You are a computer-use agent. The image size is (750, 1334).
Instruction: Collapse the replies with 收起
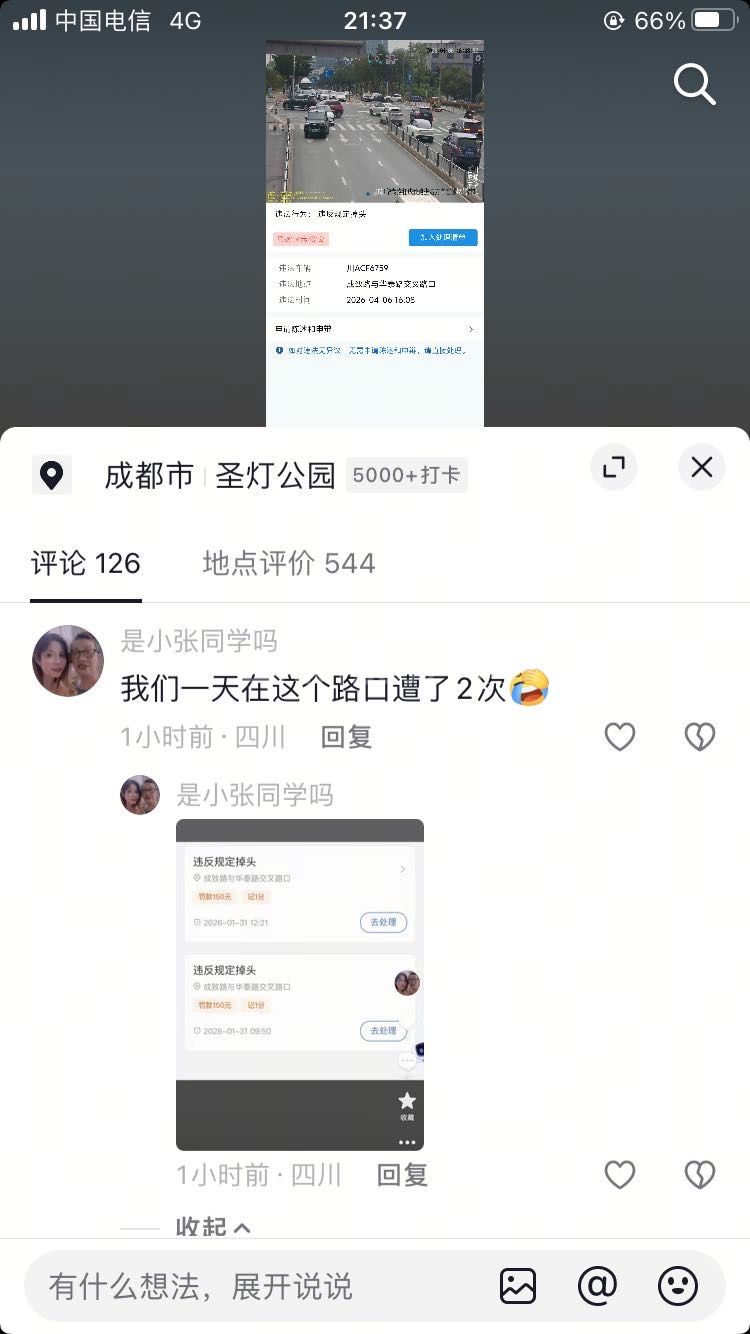point(212,1227)
